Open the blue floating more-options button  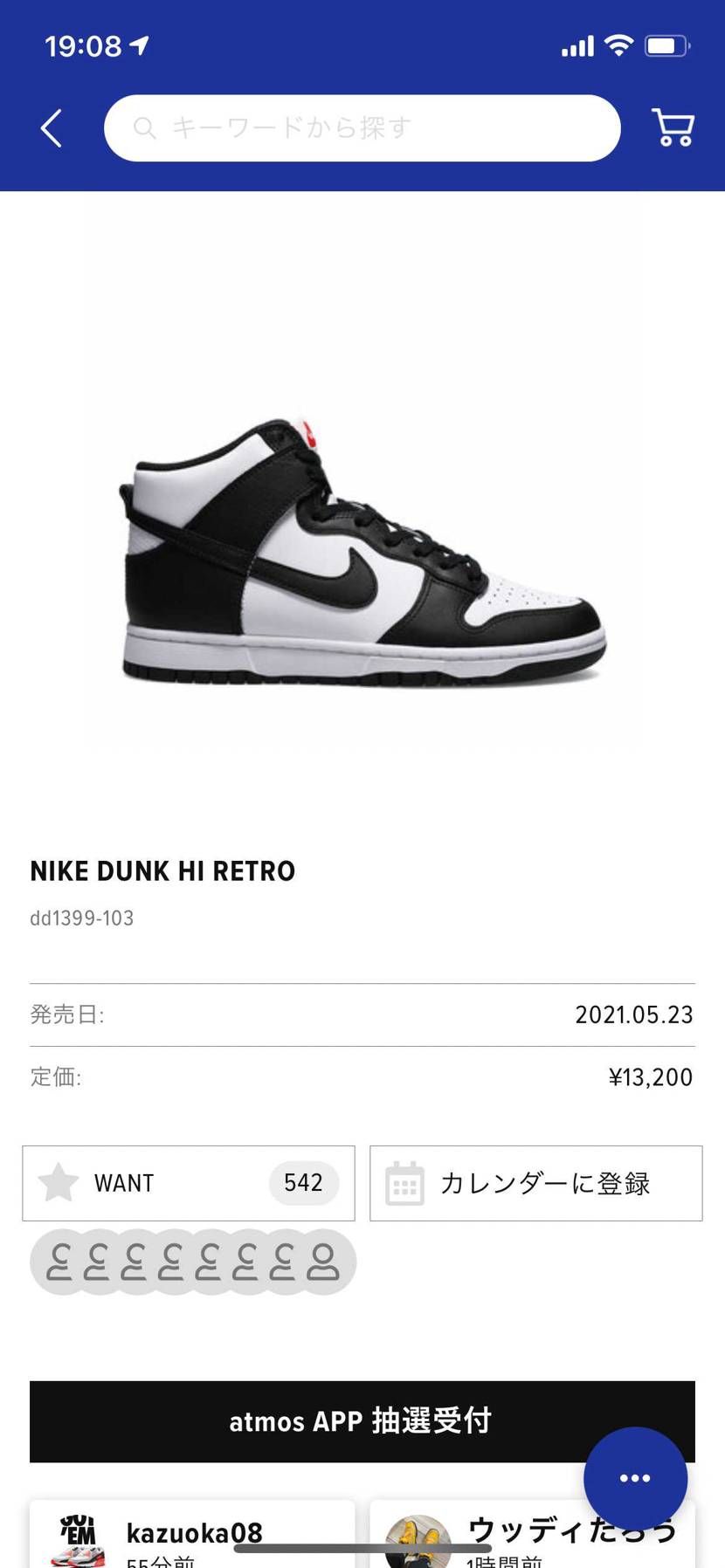coord(635,1478)
